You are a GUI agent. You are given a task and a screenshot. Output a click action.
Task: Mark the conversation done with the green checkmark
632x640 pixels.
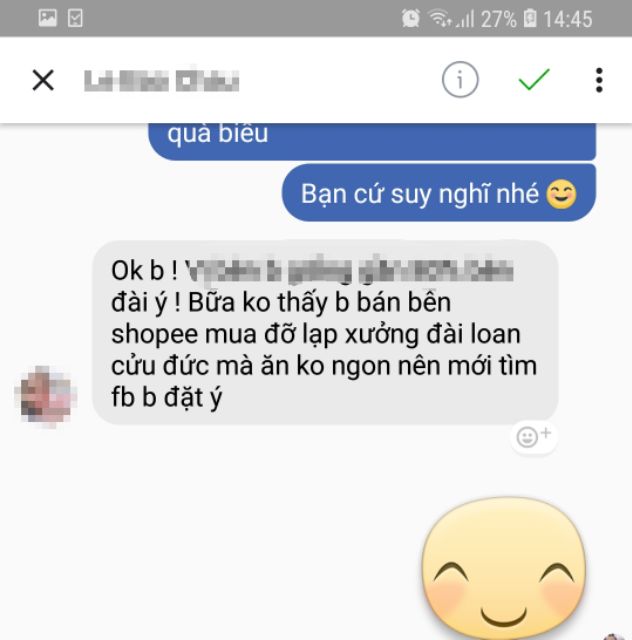tap(534, 80)
